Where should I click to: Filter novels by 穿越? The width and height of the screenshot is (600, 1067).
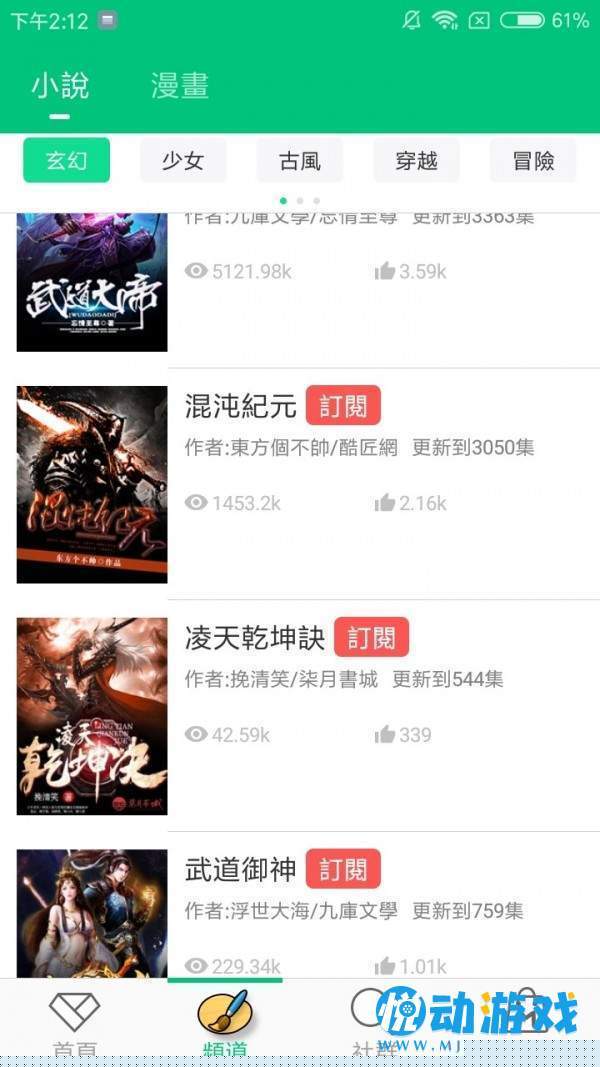click(416, 161)
